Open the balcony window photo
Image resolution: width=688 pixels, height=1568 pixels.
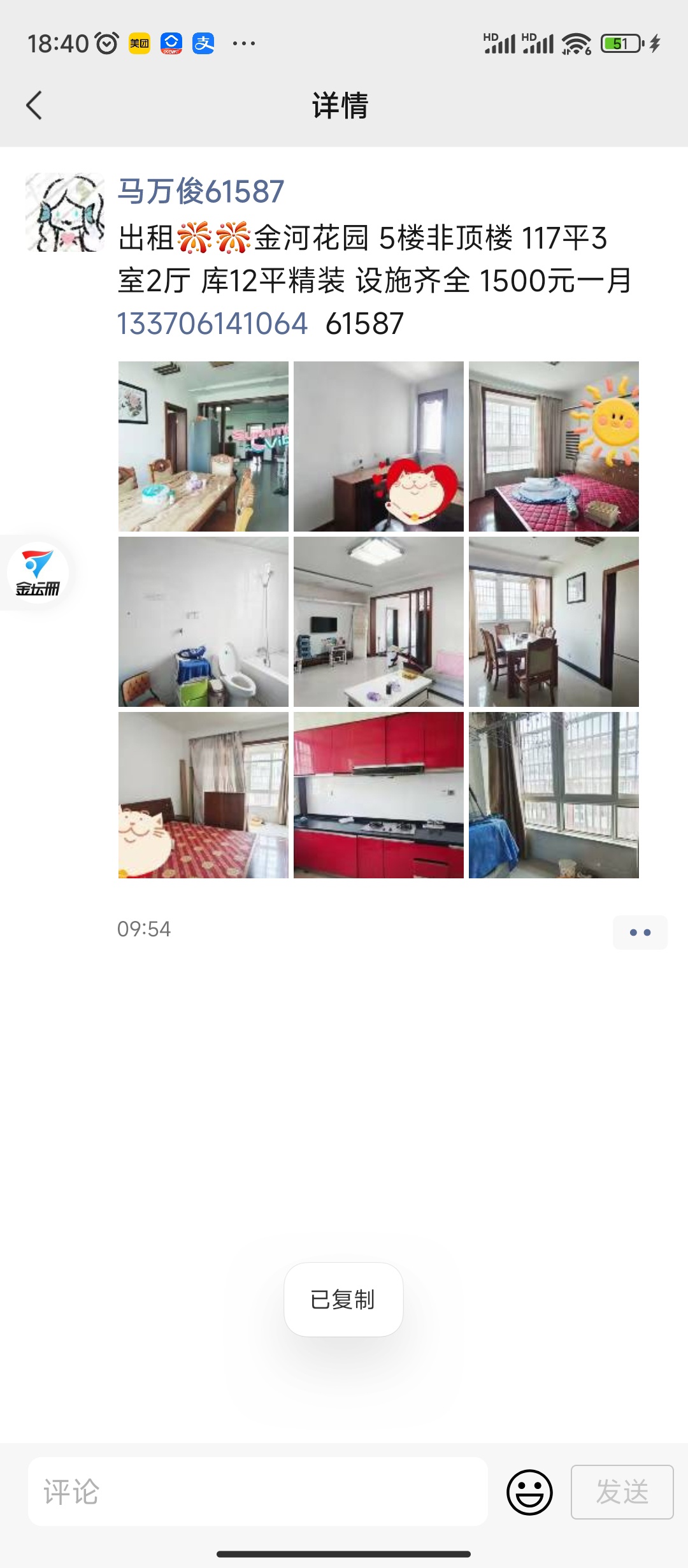[554, 795]
